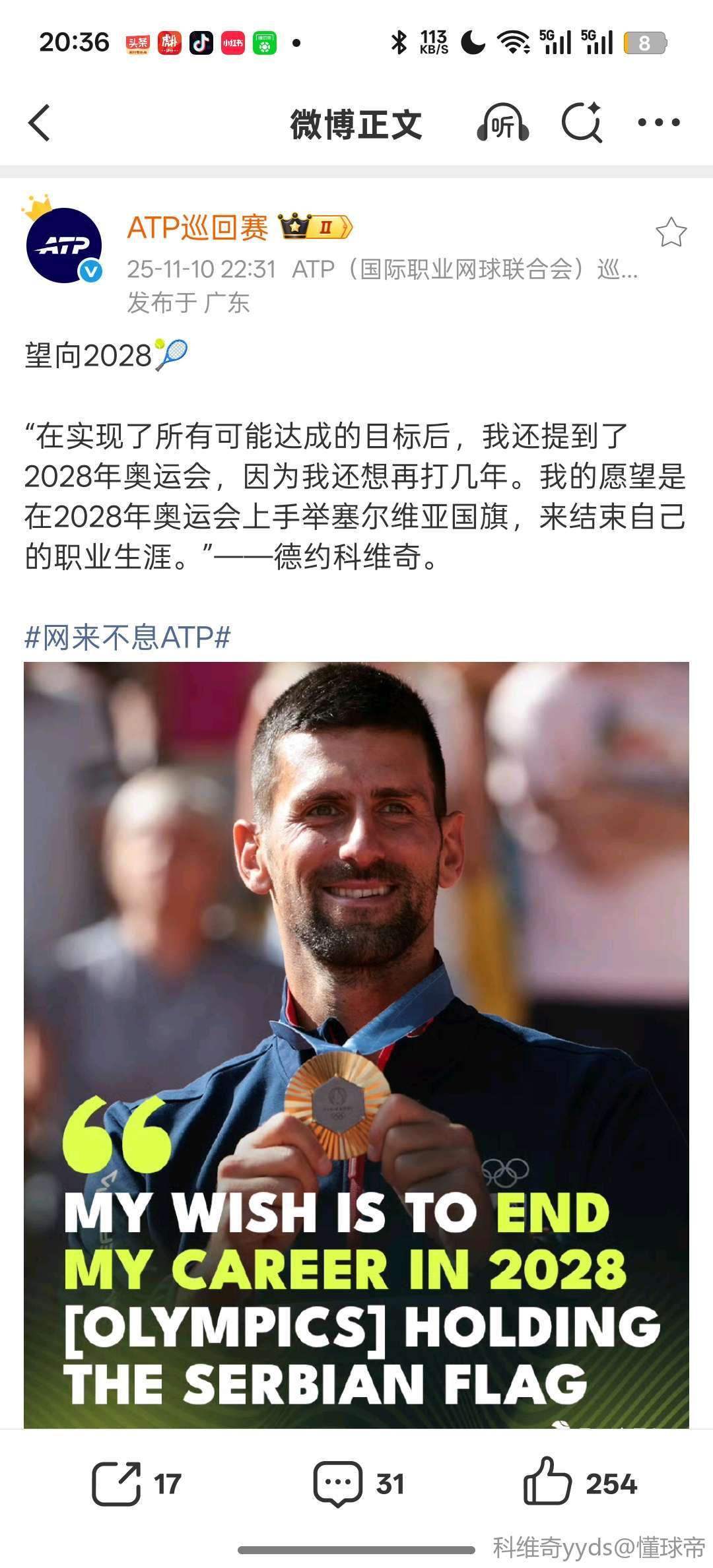Open the three-dot overflow menu
The height and width of the screenshot is (1568, 713).
658,123
